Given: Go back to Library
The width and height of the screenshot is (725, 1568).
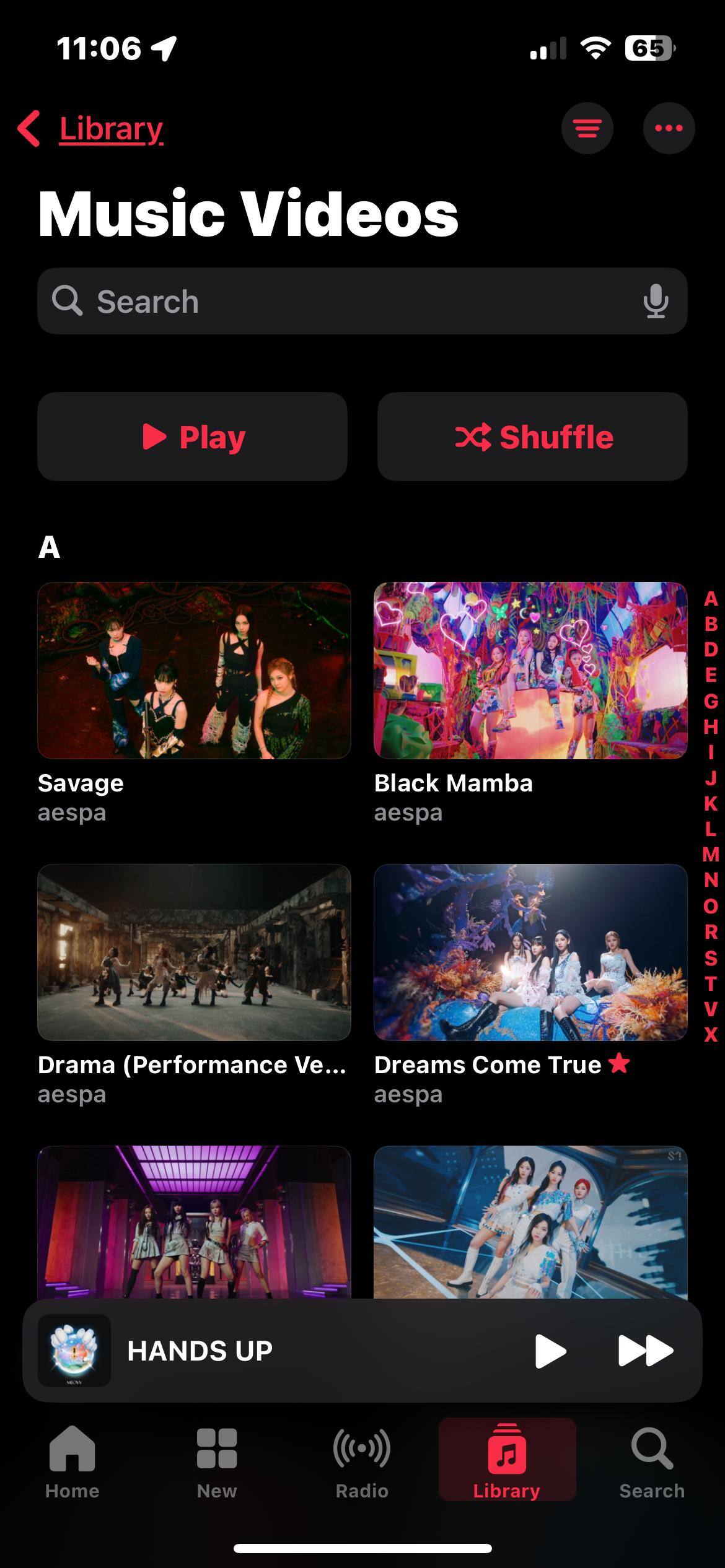Looking at the screenshot, I should tap(92, 129).
